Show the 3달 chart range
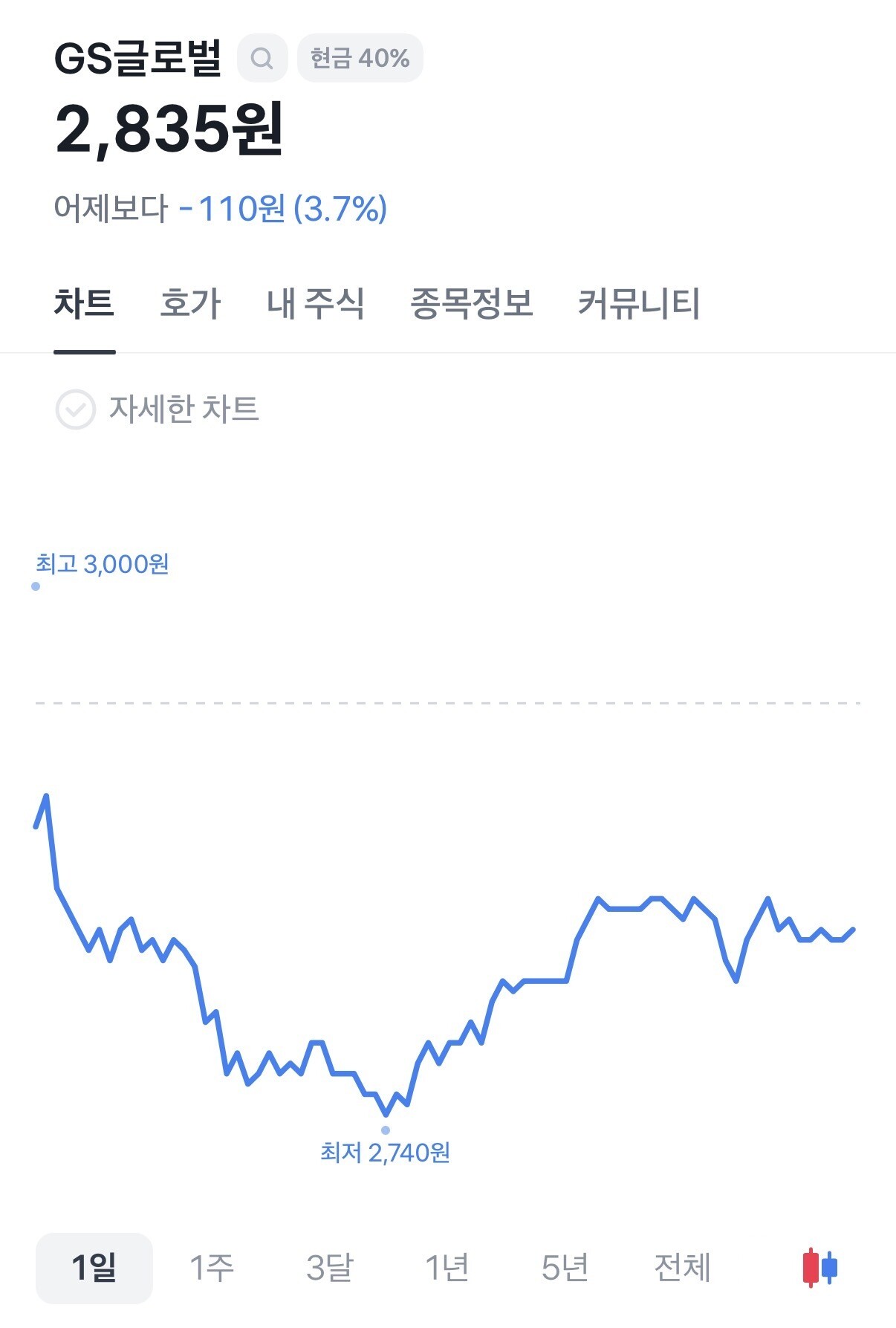This screenshot has width=896, height=1328. tap(330, 1268)
